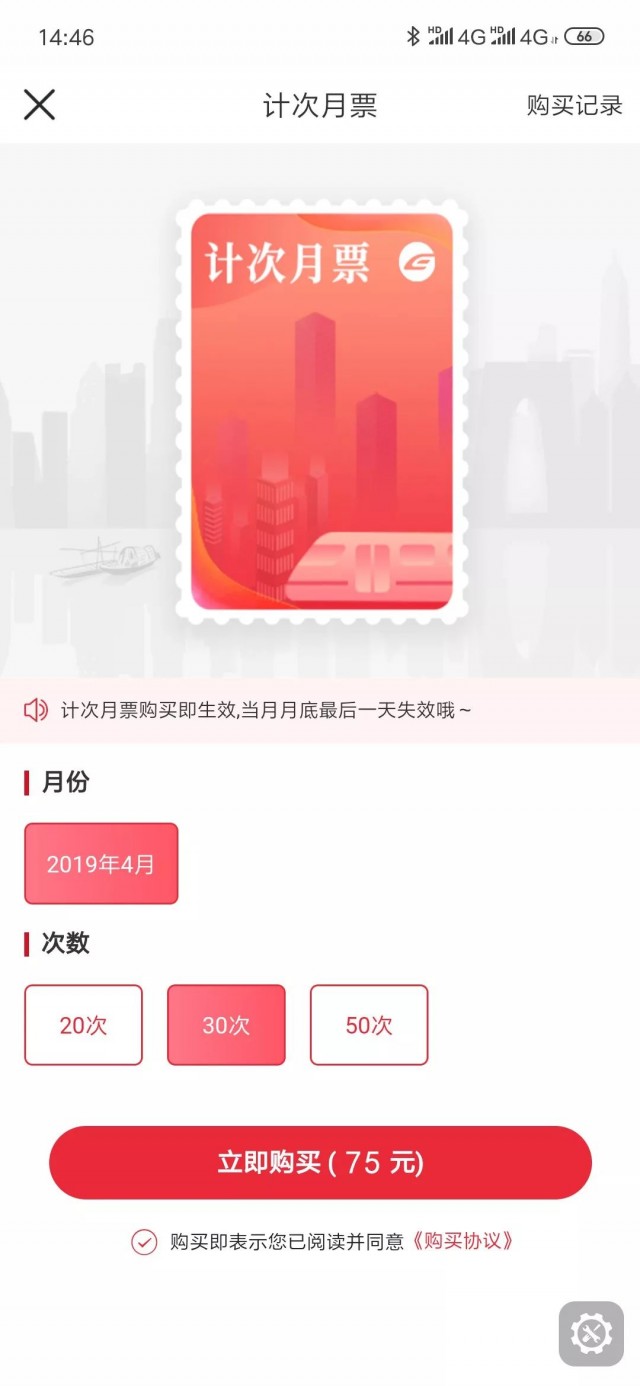The height and width of the screenshot is (1386, 640).
Task: Open 购买记录 purchase history
Action: pyautogui.click(x=574, y=105)
